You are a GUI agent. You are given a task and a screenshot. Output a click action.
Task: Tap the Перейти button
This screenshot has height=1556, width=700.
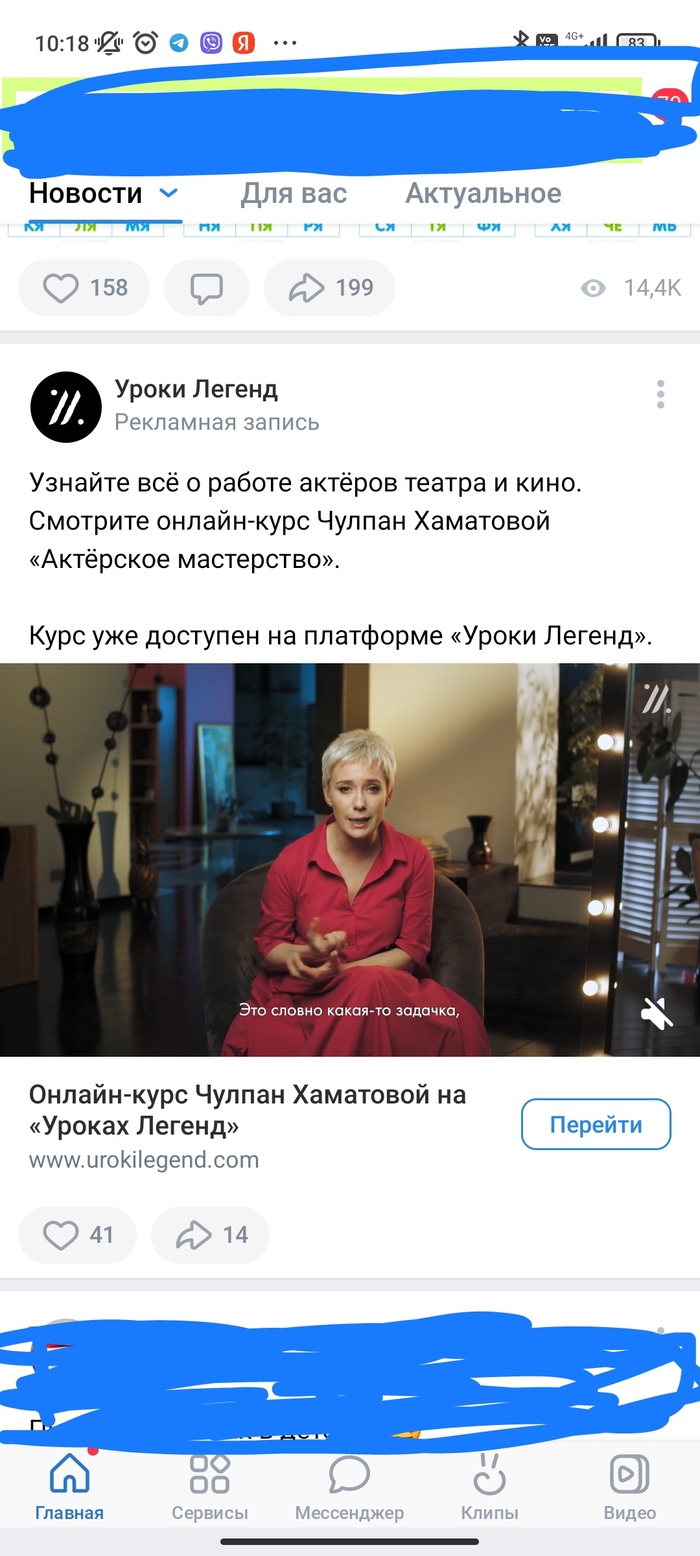click(596, 1125)
